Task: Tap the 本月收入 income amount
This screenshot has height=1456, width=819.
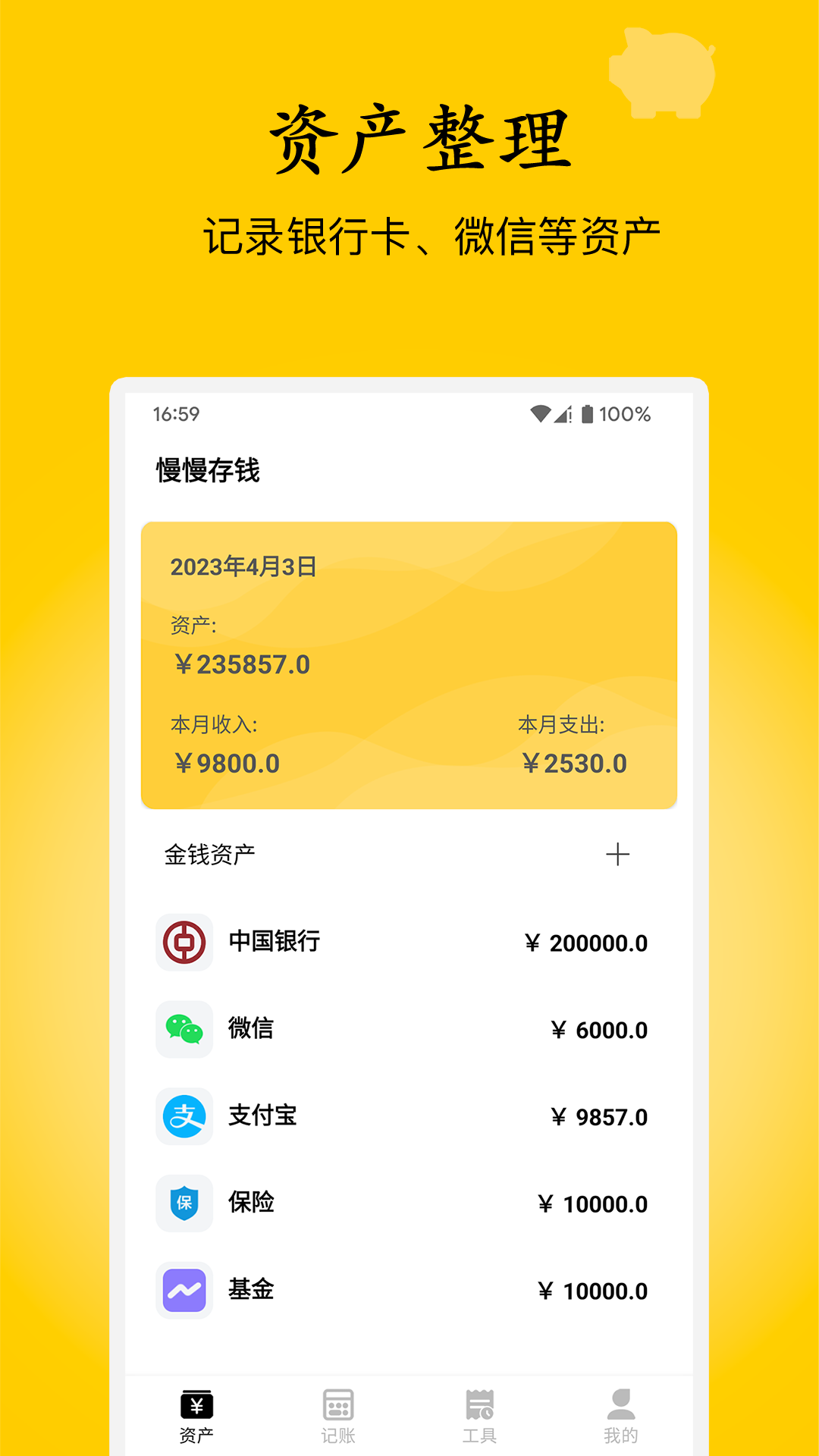Action: tap(227, 764)
